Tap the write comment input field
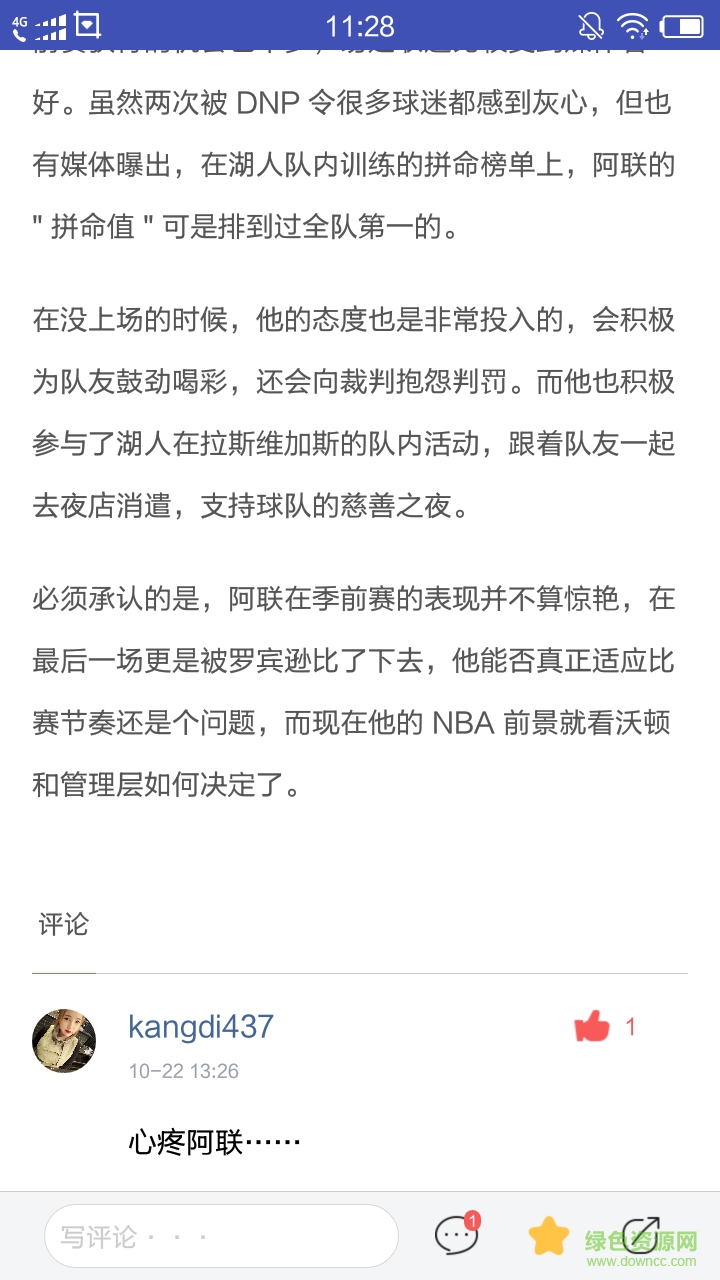Screen dimensions: 720x1280 click(x=221, y=1236)
